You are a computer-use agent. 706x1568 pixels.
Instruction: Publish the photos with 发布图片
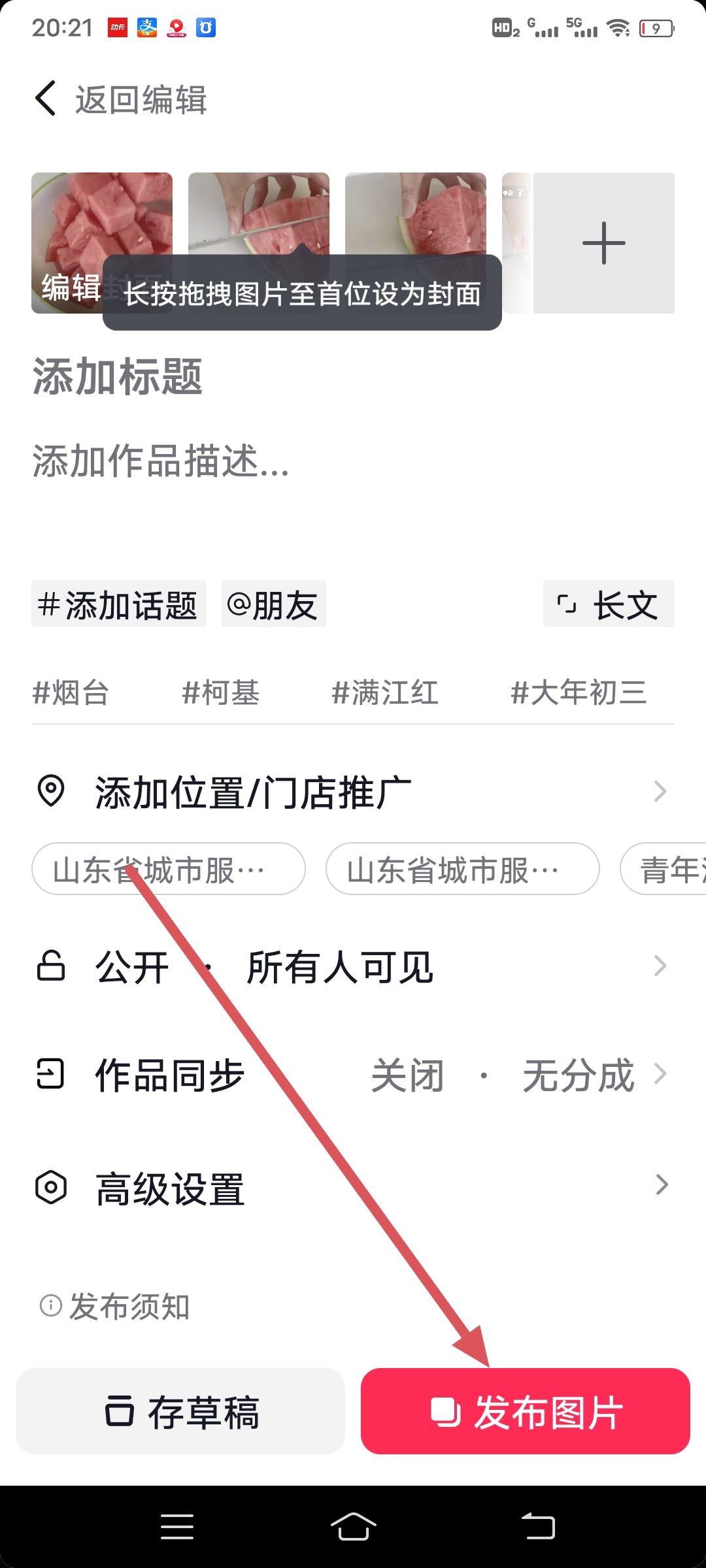coord(525,1412)
